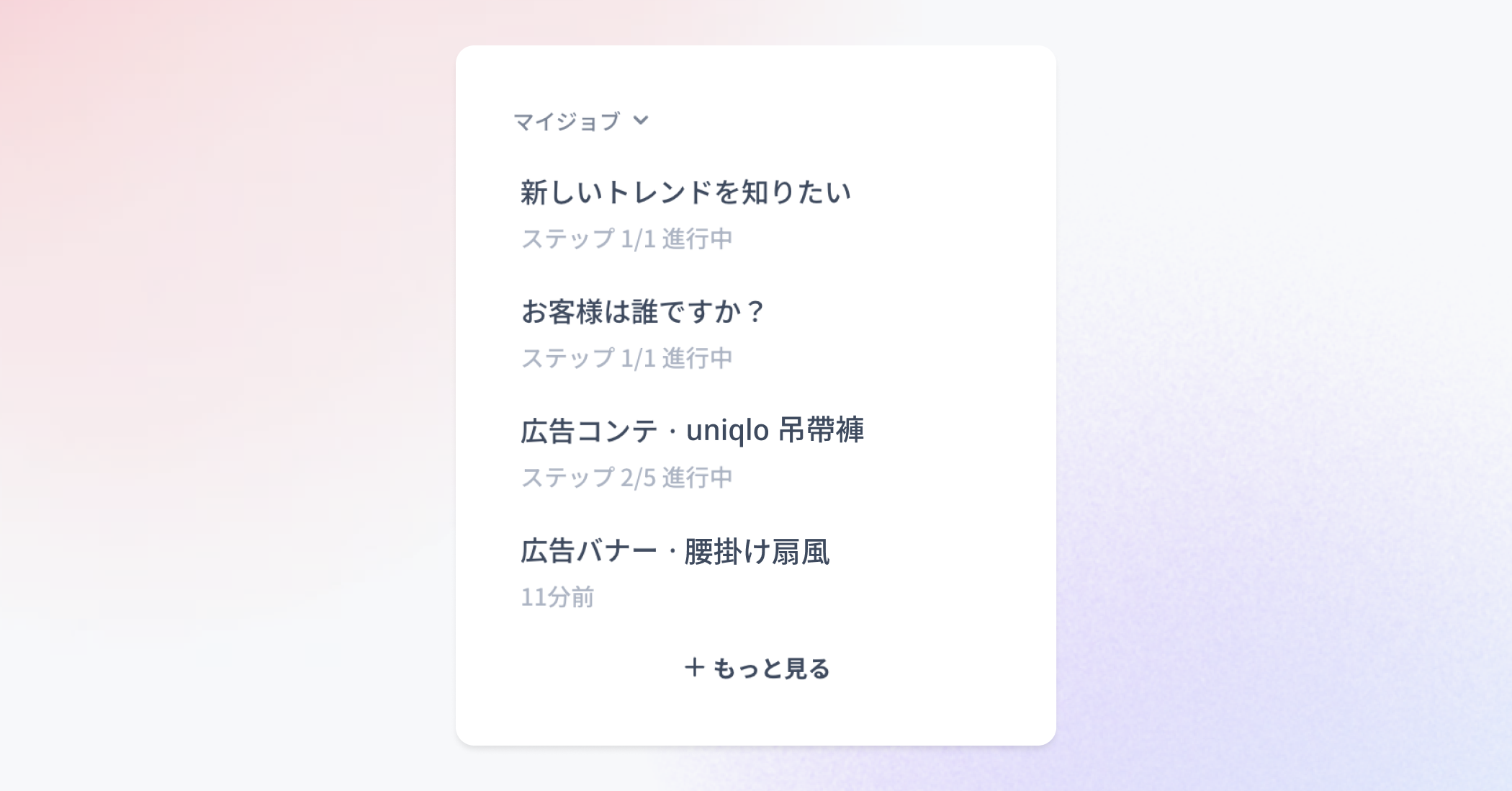Open 広告コンテ · uniqlo 吊帯褲 job

[756, 453]
